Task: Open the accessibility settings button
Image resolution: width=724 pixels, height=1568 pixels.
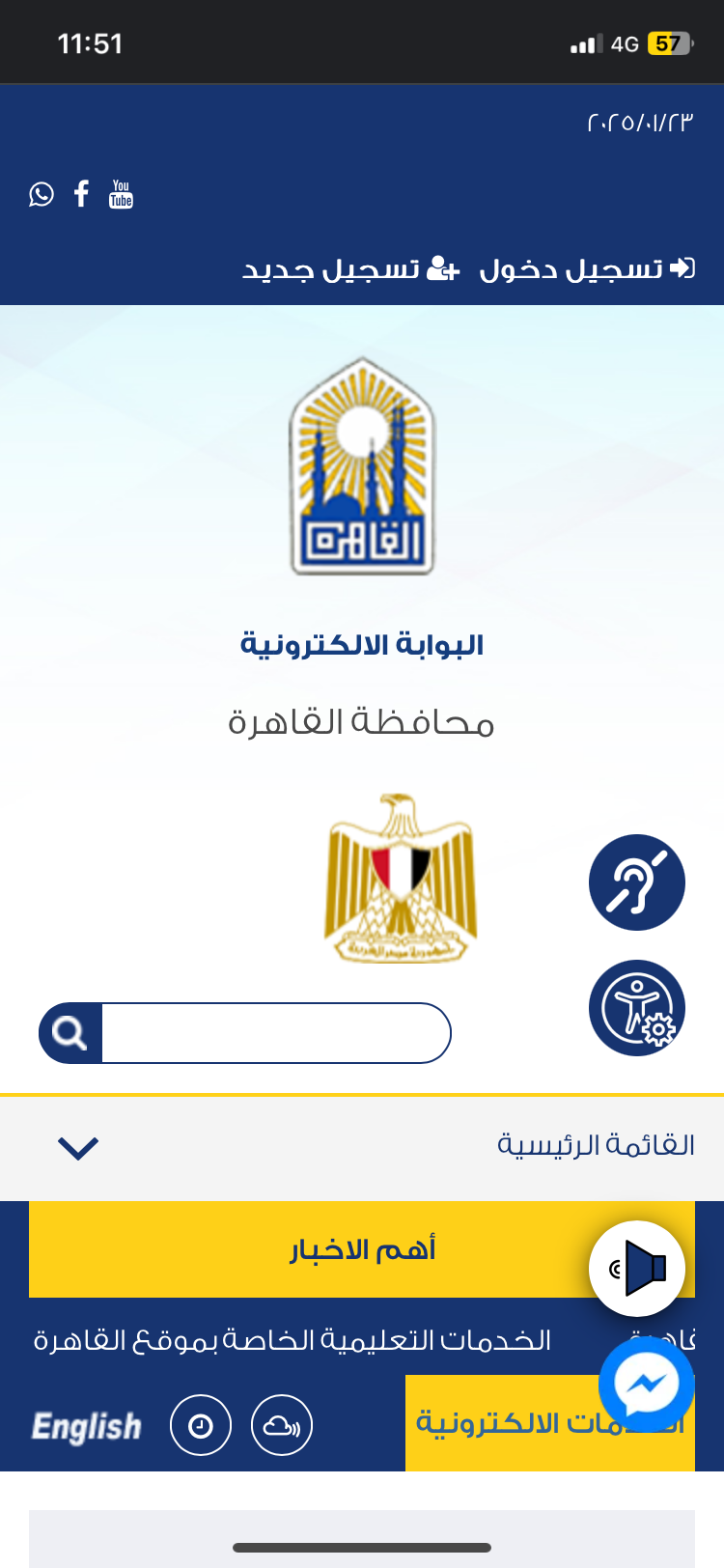Action: point(637,1008)
